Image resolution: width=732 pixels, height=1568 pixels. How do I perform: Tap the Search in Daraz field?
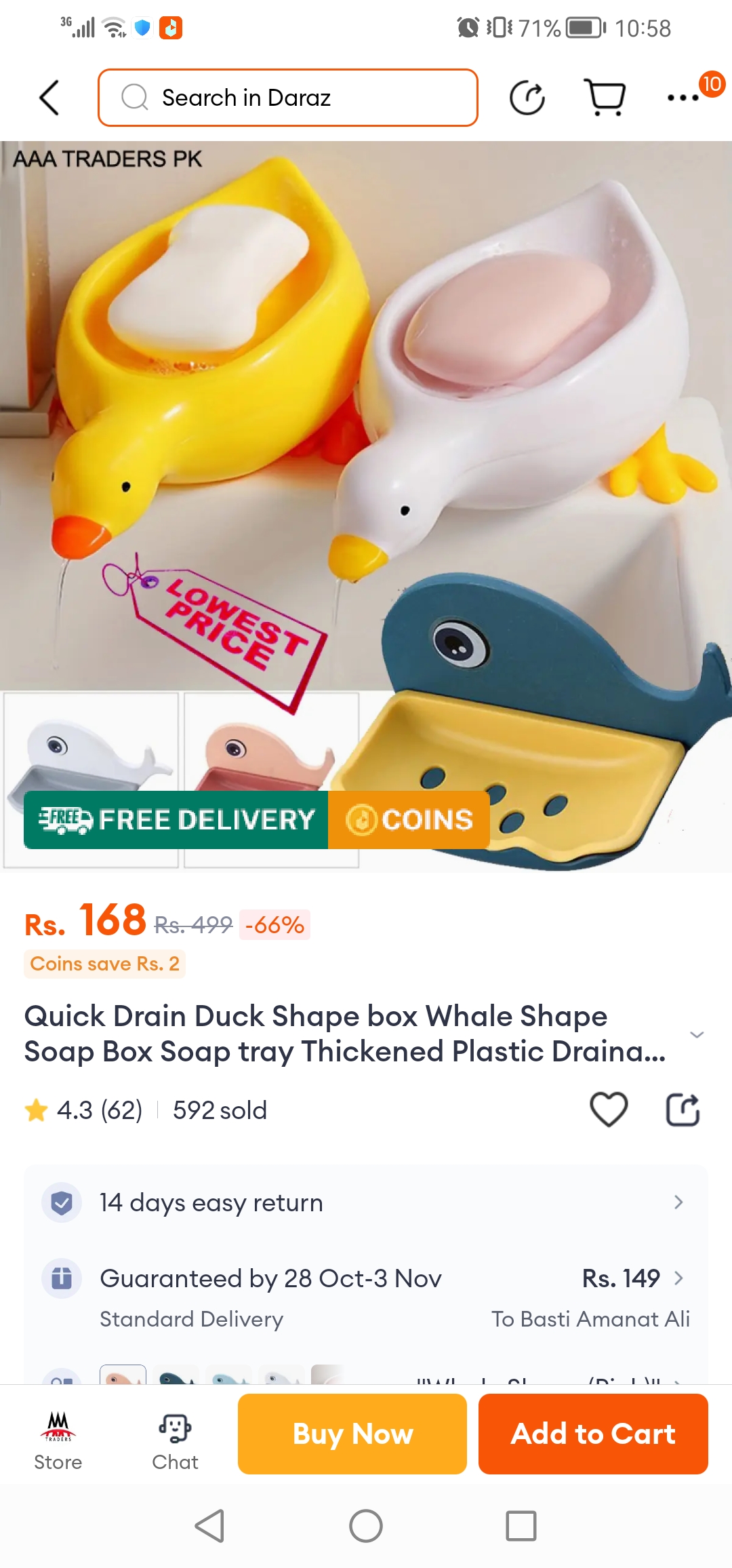pos(288,98)
